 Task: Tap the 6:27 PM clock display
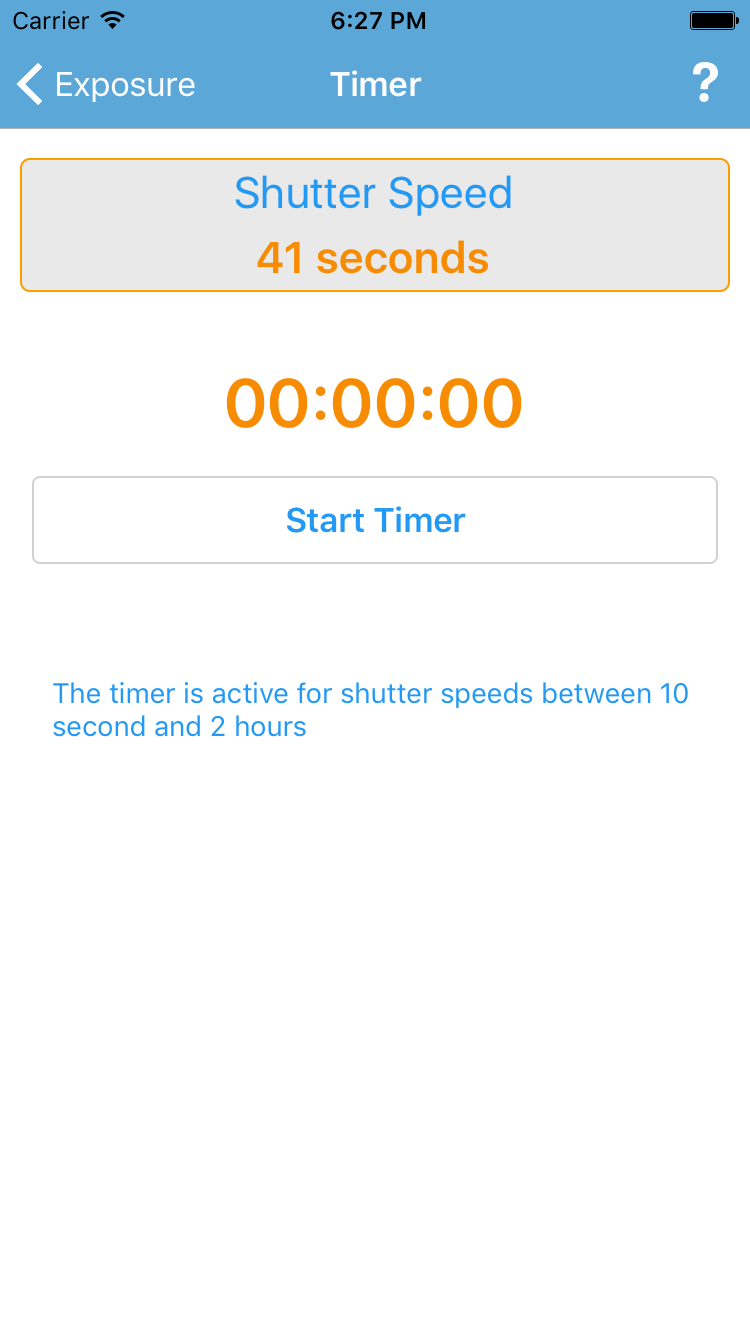(x=378, y=20)
